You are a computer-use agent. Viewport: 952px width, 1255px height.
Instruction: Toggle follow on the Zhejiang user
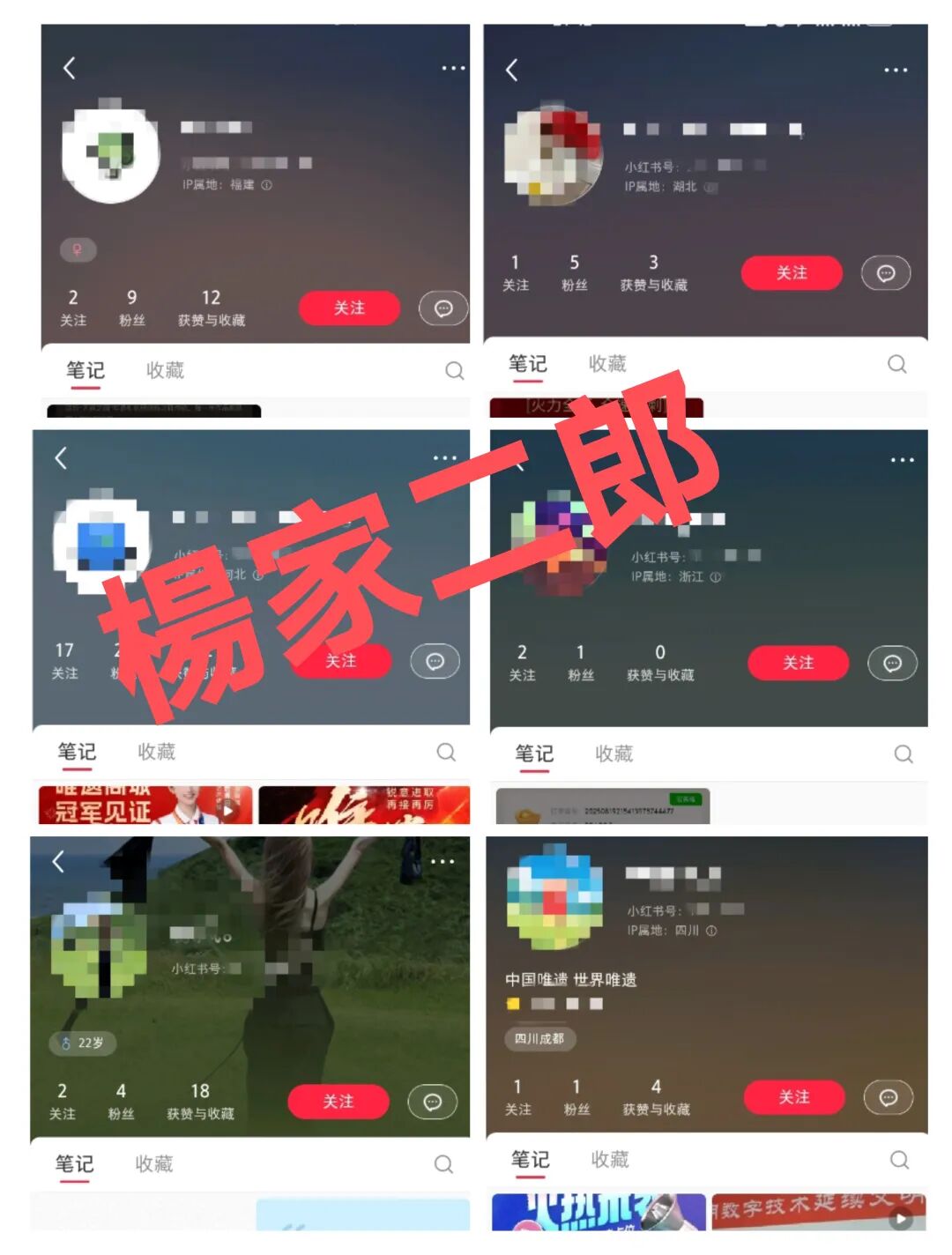point(798,662)
